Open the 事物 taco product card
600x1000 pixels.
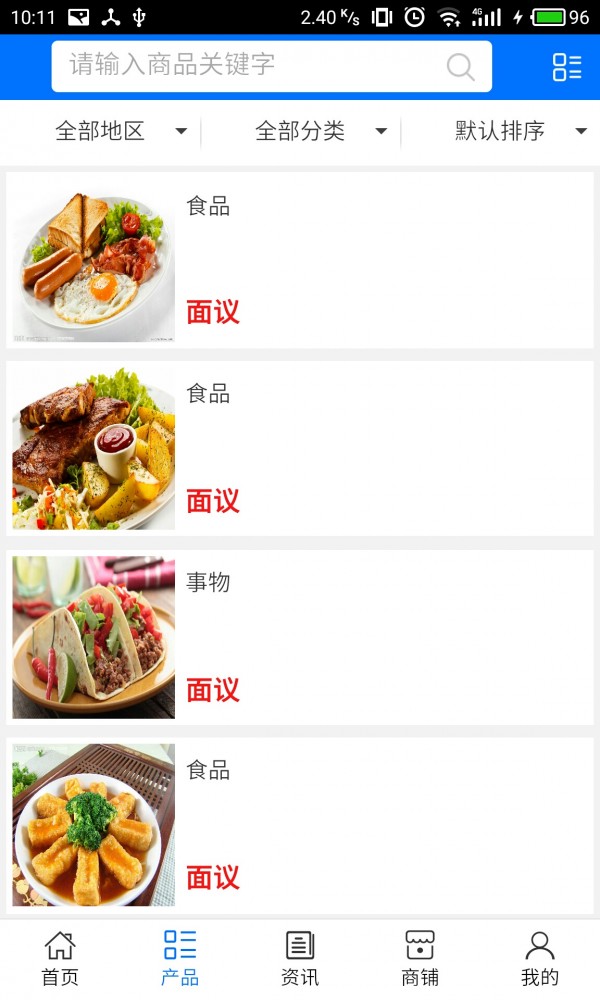[x=300, y=636]
